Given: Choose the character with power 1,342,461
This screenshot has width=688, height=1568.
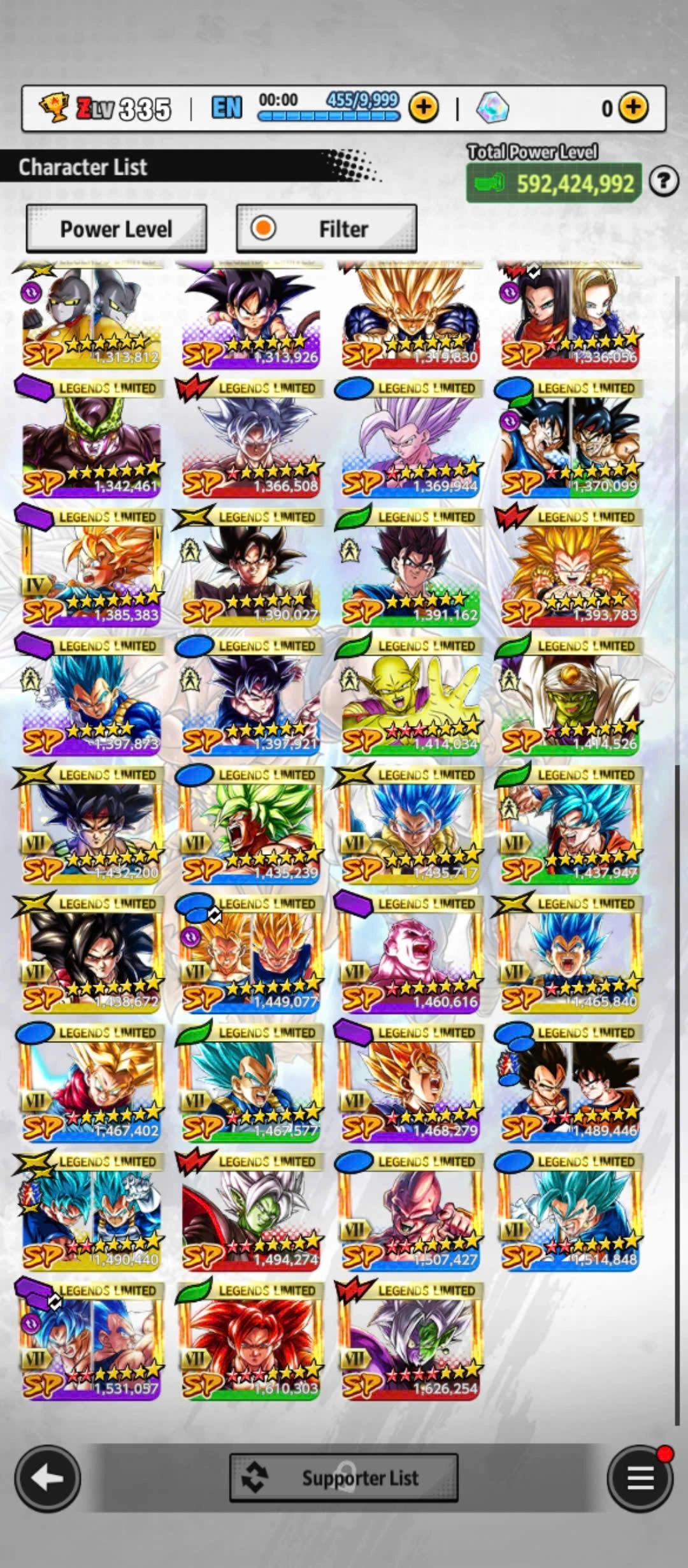Looking at the screenshot, I should point(91,439).
